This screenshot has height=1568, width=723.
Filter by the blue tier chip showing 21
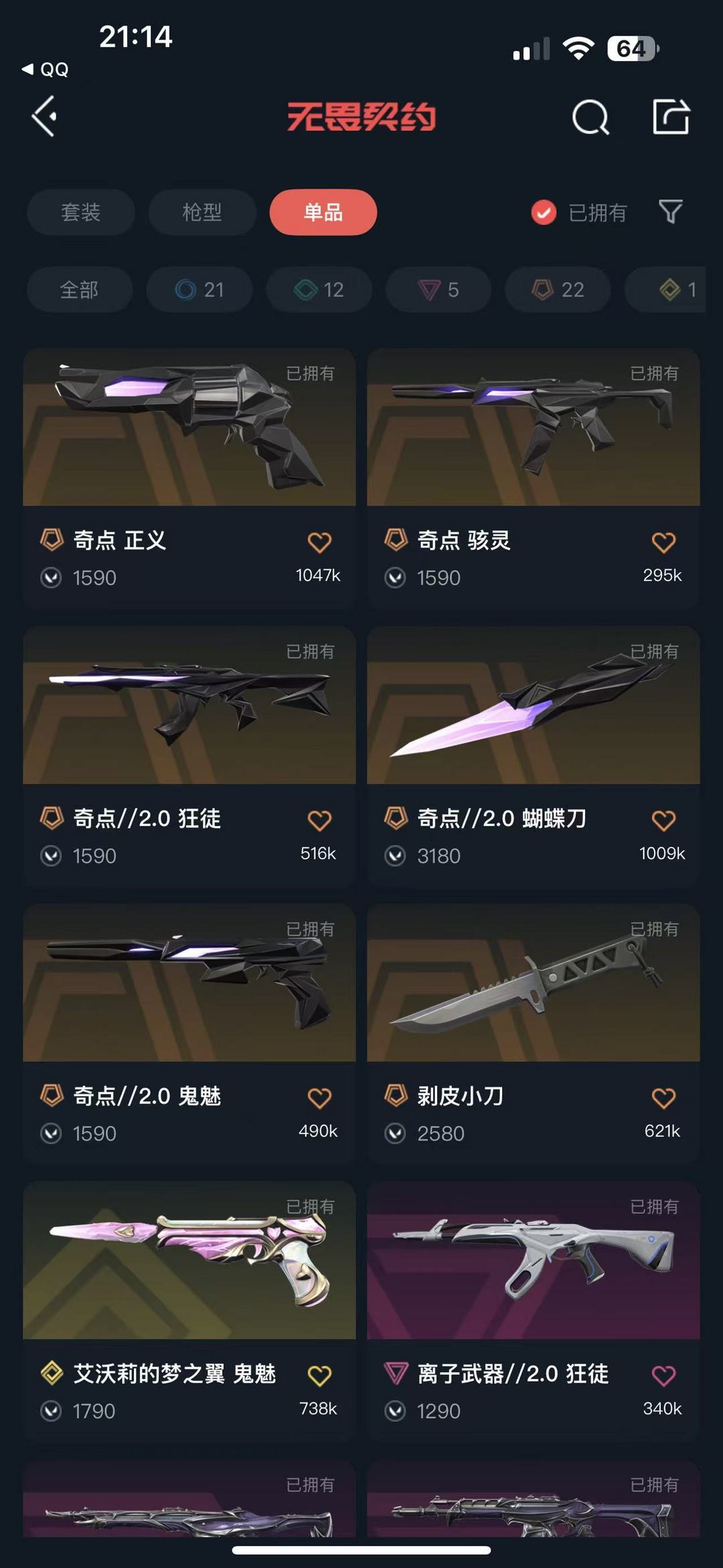(199, 289)
